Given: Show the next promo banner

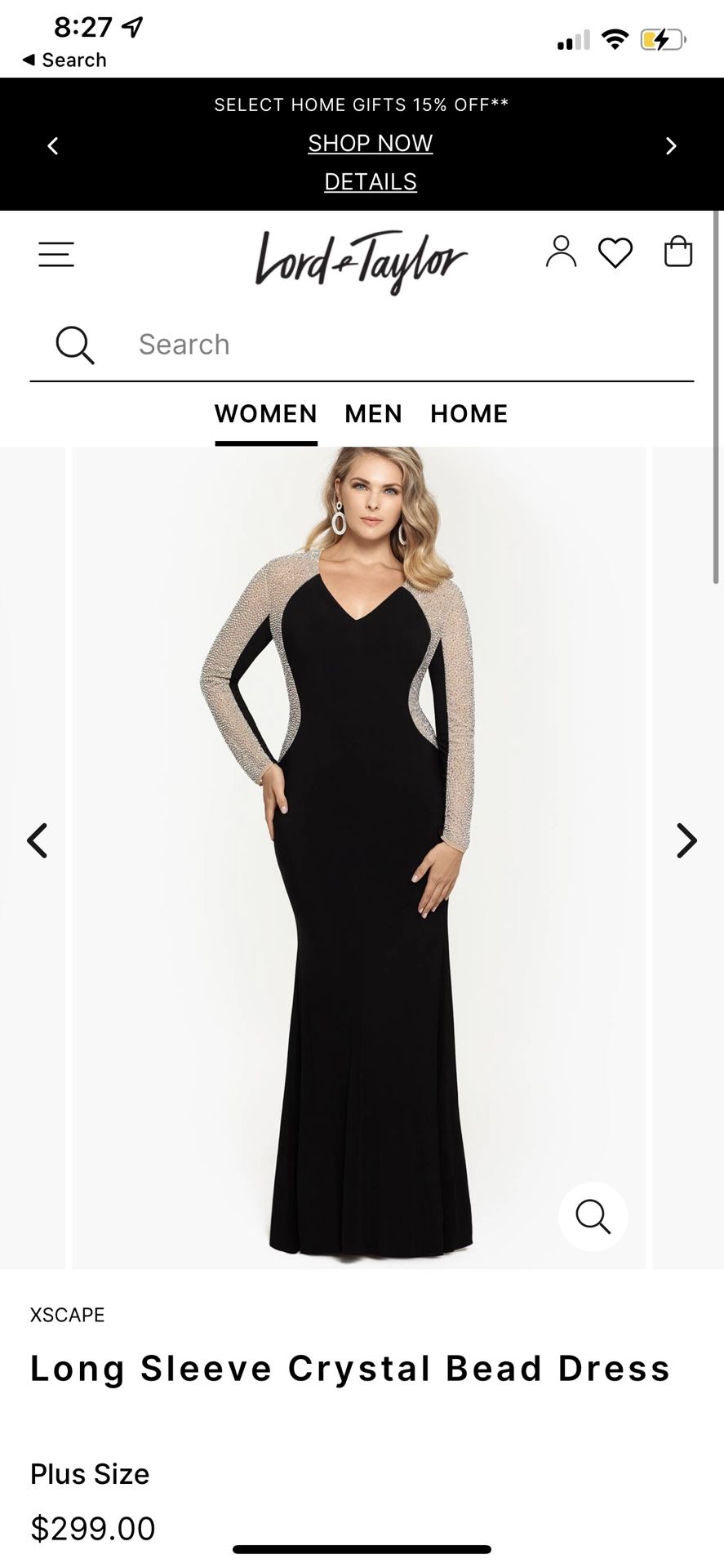Looking at the screenshot, I should (x=671, y=146).
